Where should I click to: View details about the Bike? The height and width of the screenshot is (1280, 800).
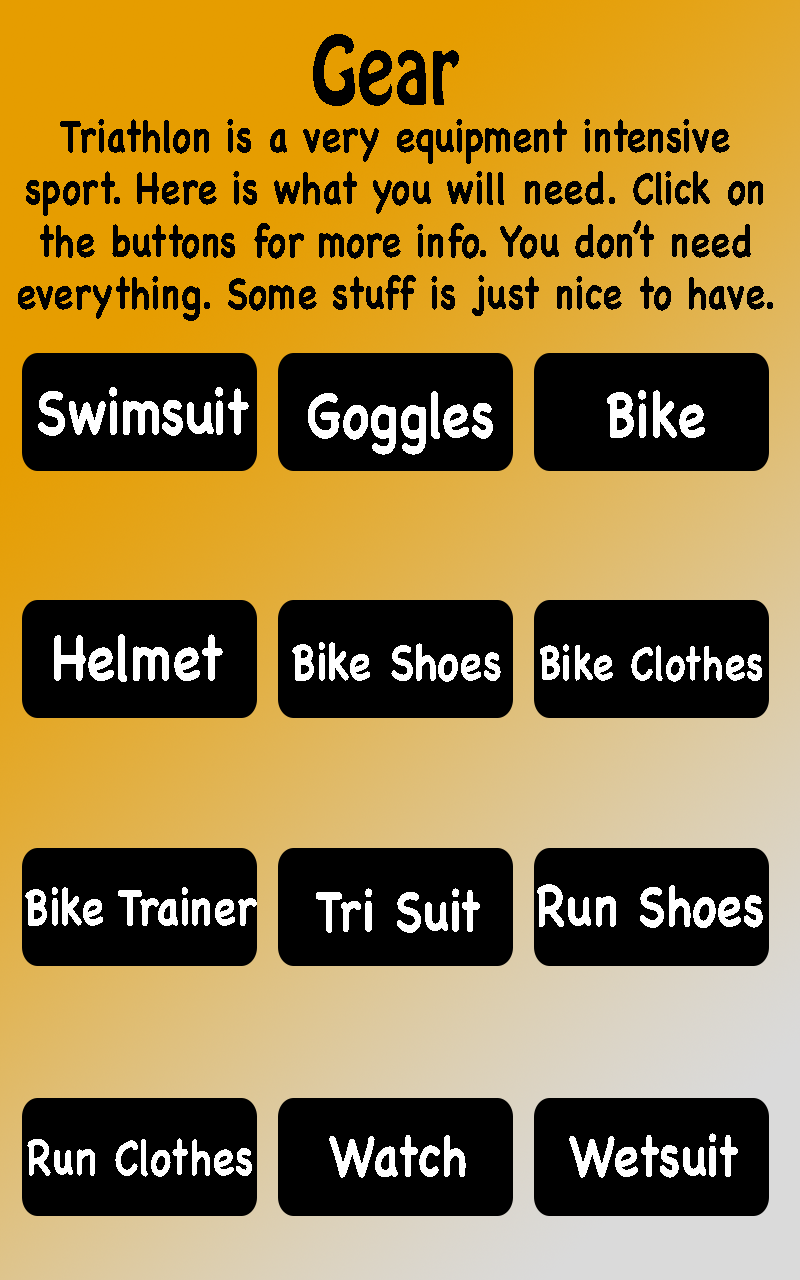651,412
